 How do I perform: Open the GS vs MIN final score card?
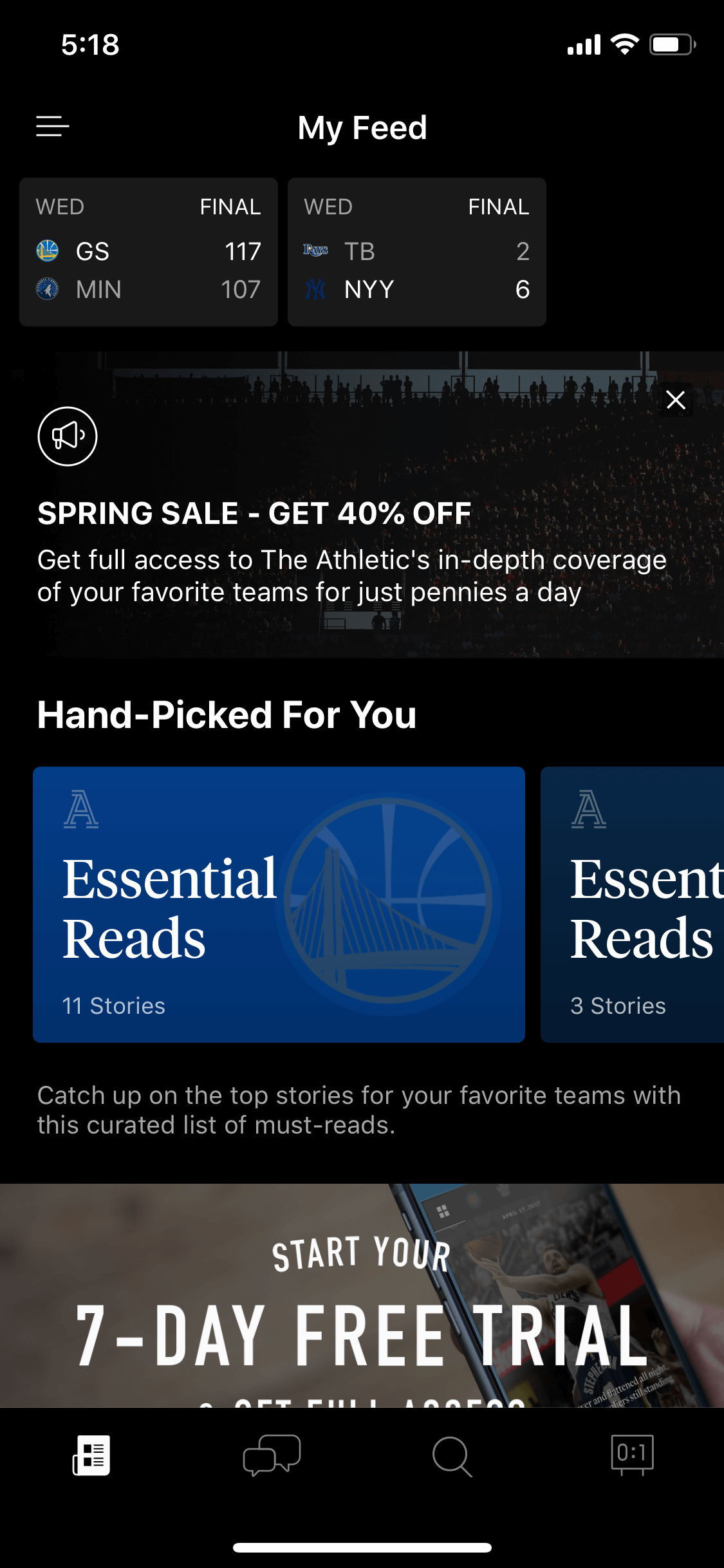(x=149, y=252)
